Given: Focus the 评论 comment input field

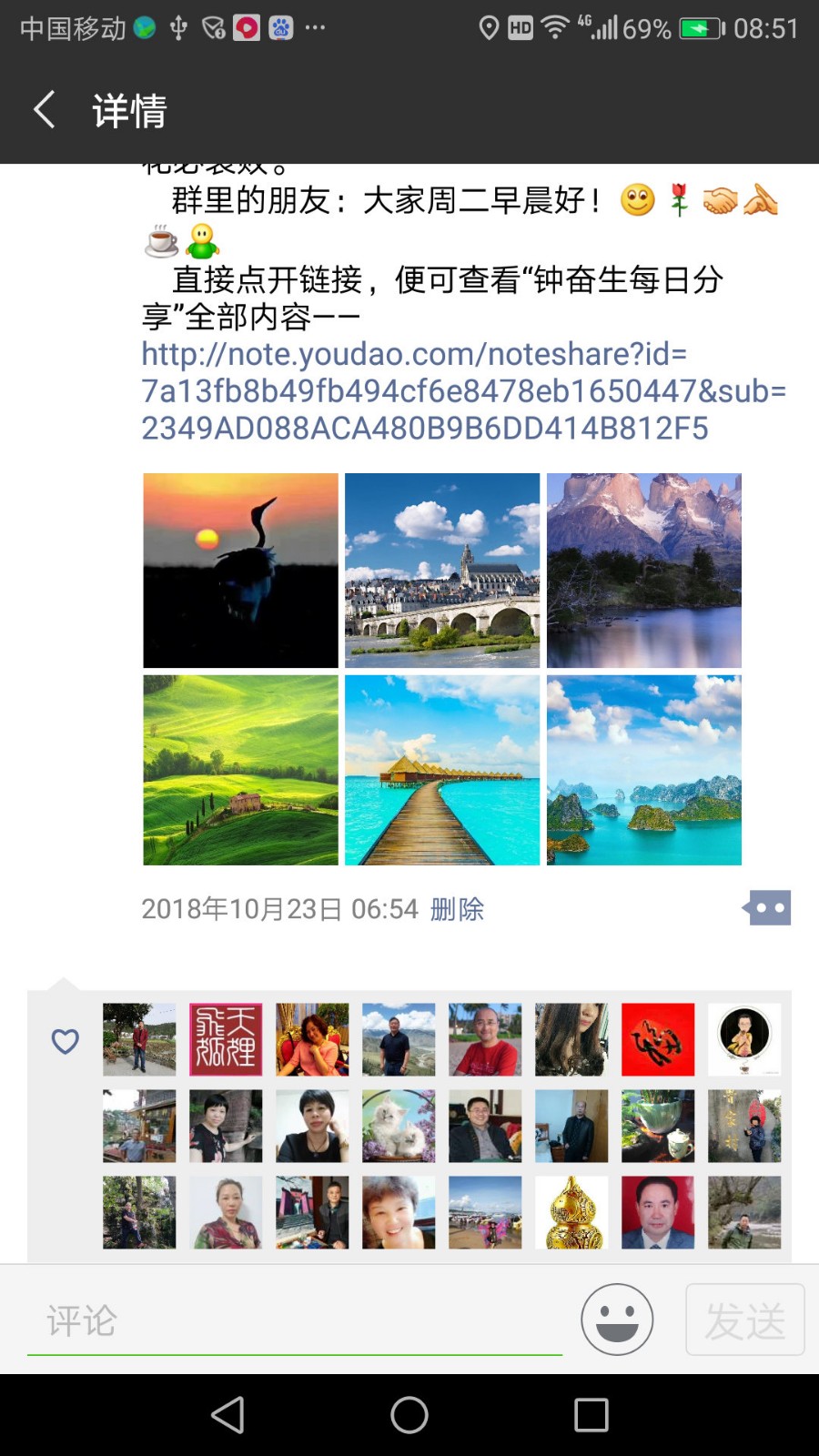Looking at the screenshot, I should (x=295, y=1320).
